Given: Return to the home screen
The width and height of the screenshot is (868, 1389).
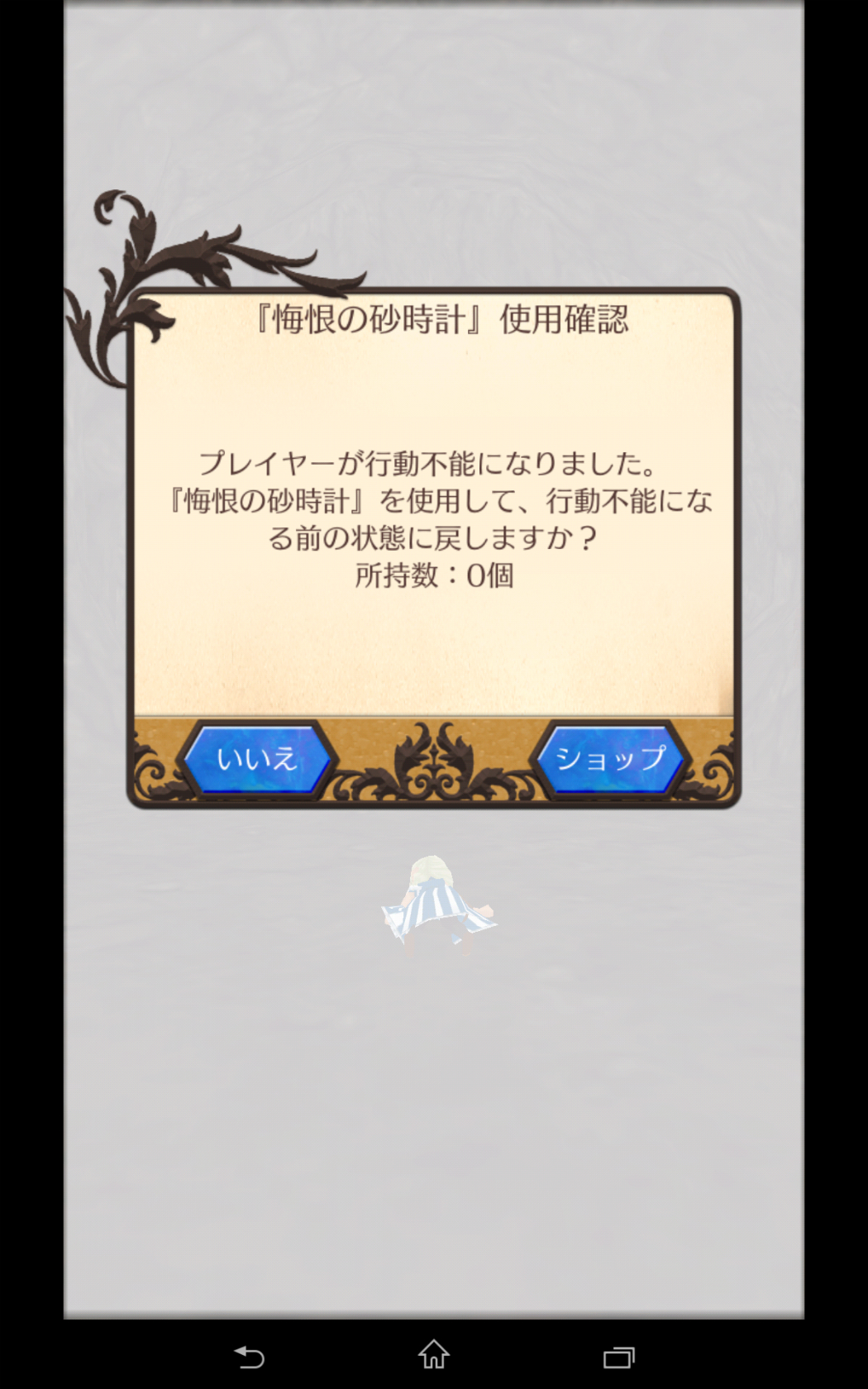Looking at the screenshot, I should click(x=434, y=1355).
